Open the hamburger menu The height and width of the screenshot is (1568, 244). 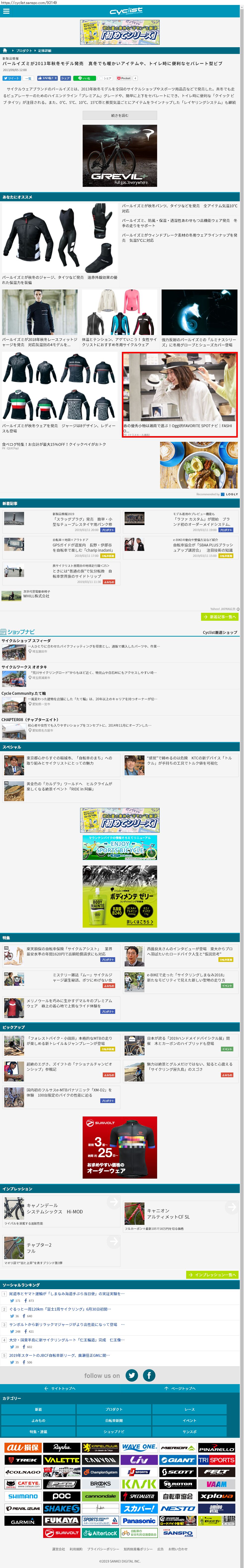[x=6, y=11]
